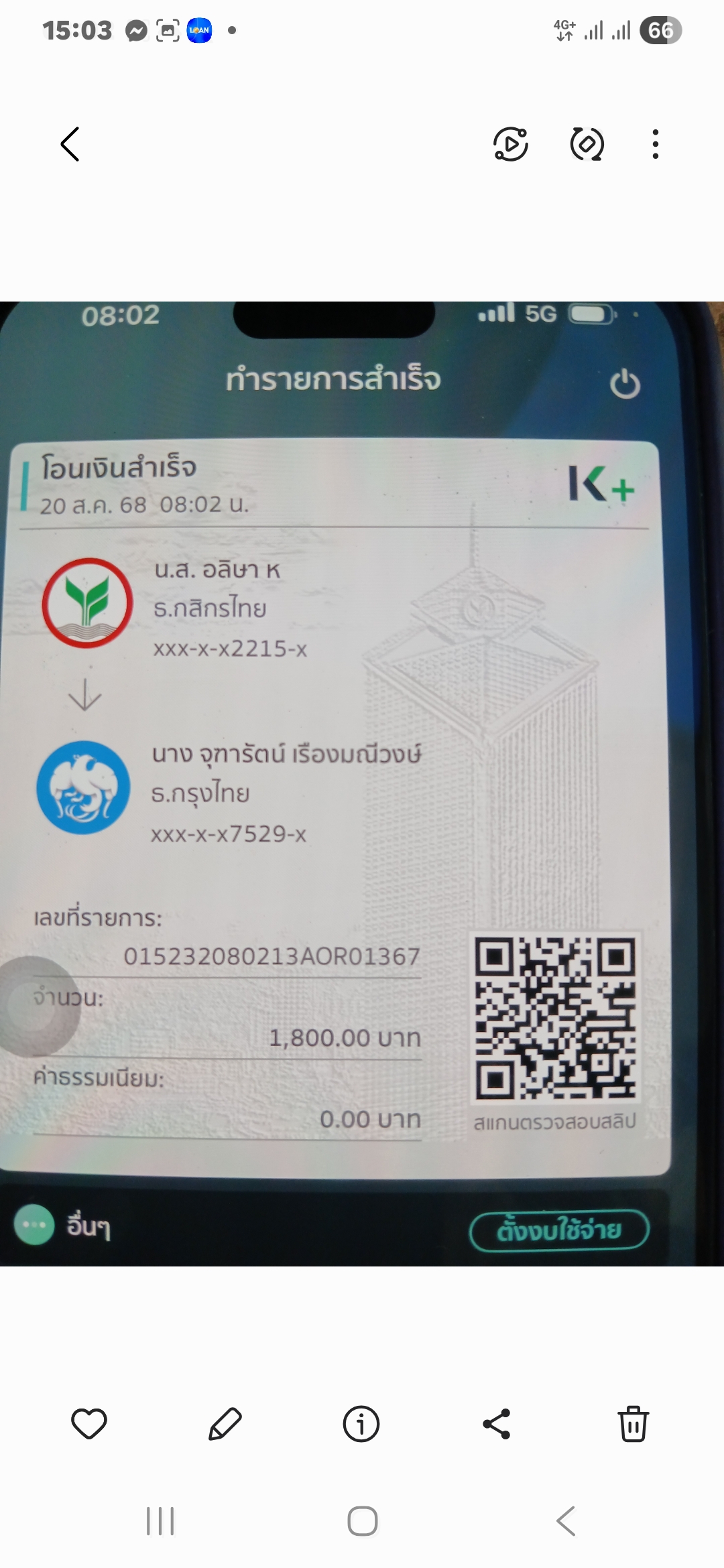The width and height of the screenshot is (724, 1568).
Task: Edit the photo with the pencil icon
Action: point(225,1424)
